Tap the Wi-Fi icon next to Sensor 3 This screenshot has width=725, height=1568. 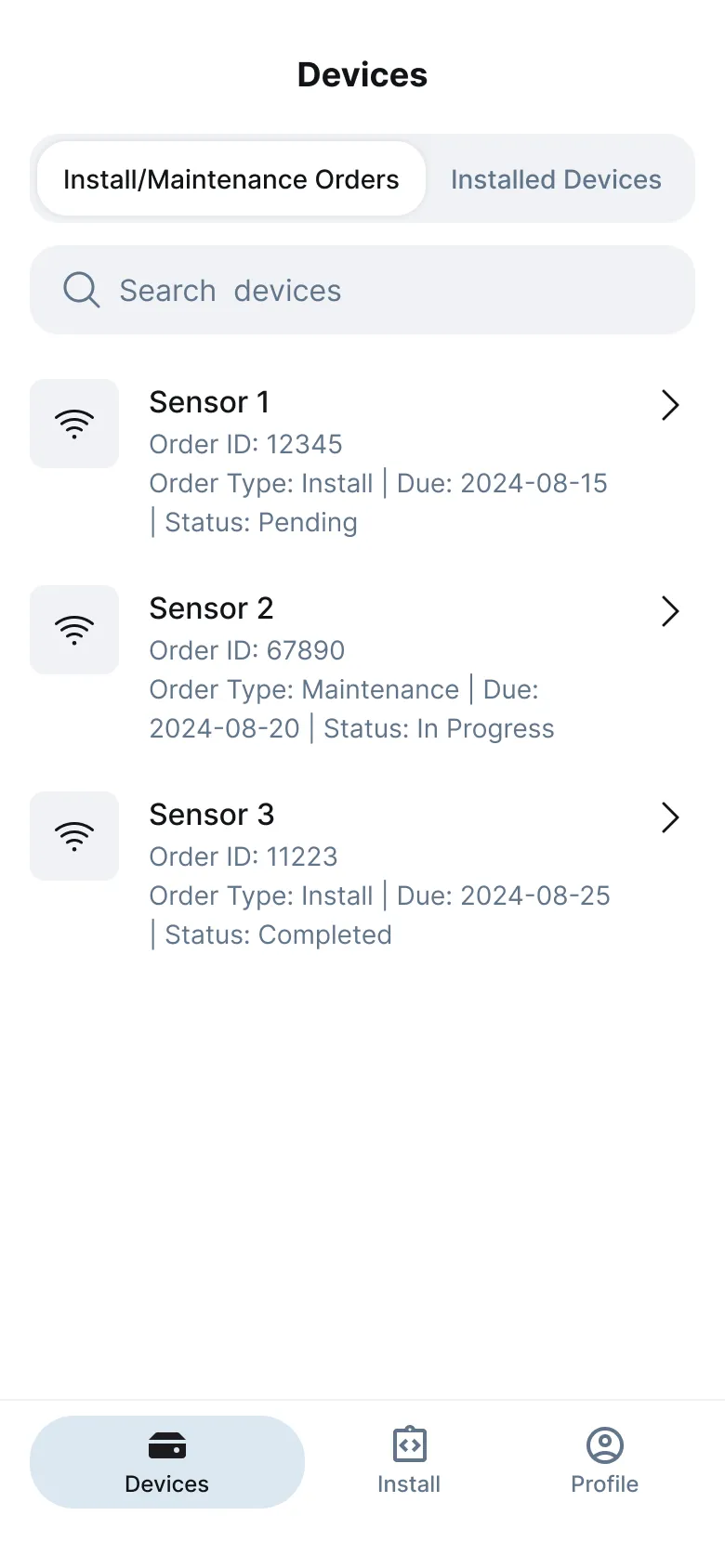click(x=73, y=835)
